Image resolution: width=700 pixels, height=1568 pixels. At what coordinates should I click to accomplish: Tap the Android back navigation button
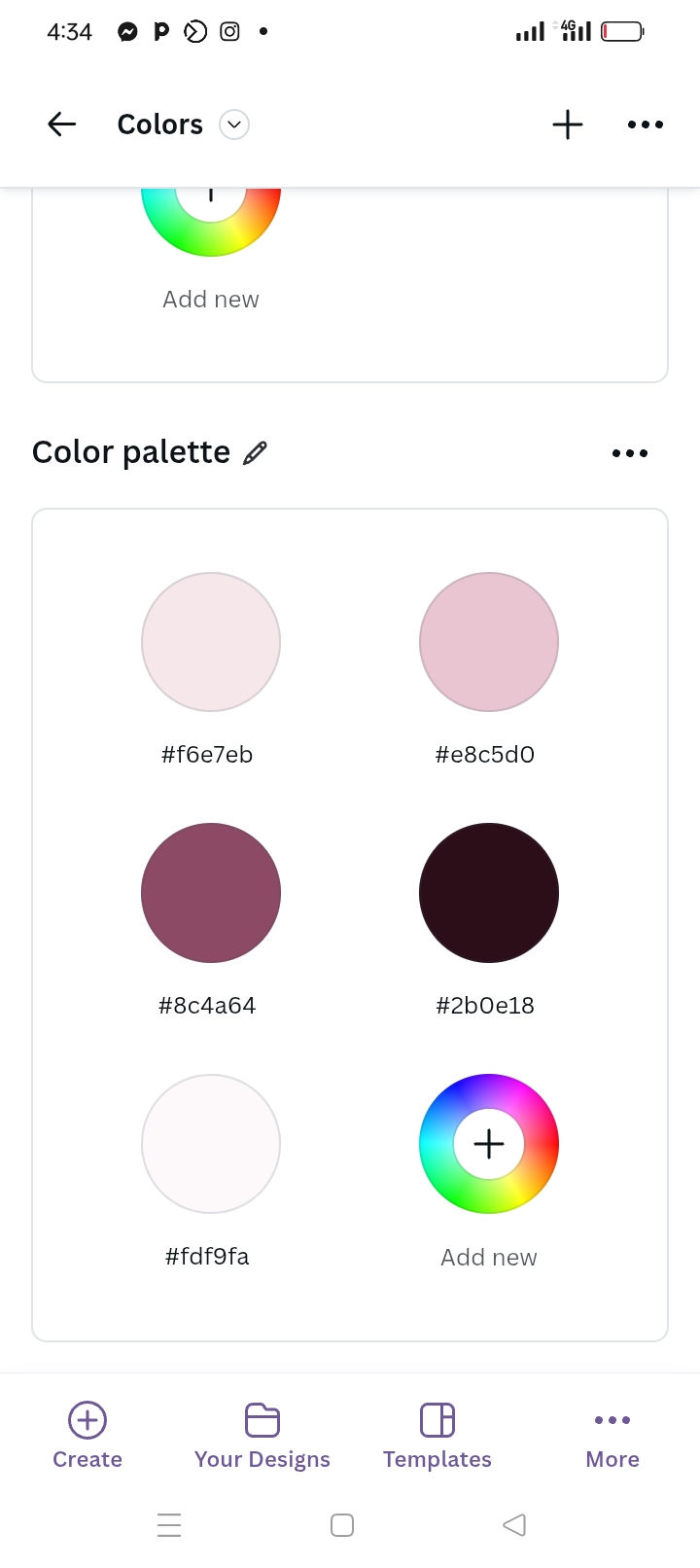(514, 1524)
